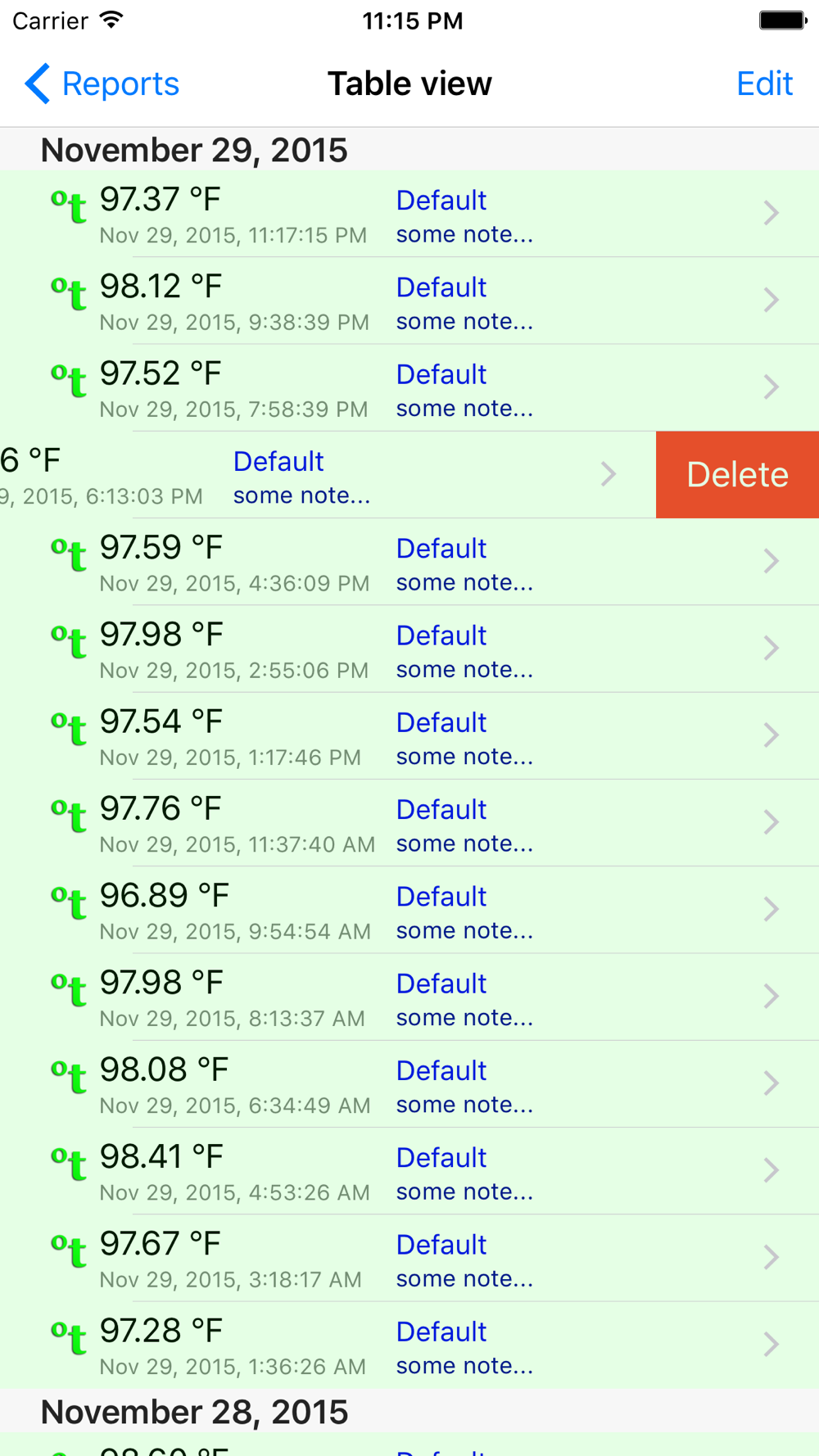Open the 97.76 °F measurement
819x1456 pixels.
click(x=409, y=823)
